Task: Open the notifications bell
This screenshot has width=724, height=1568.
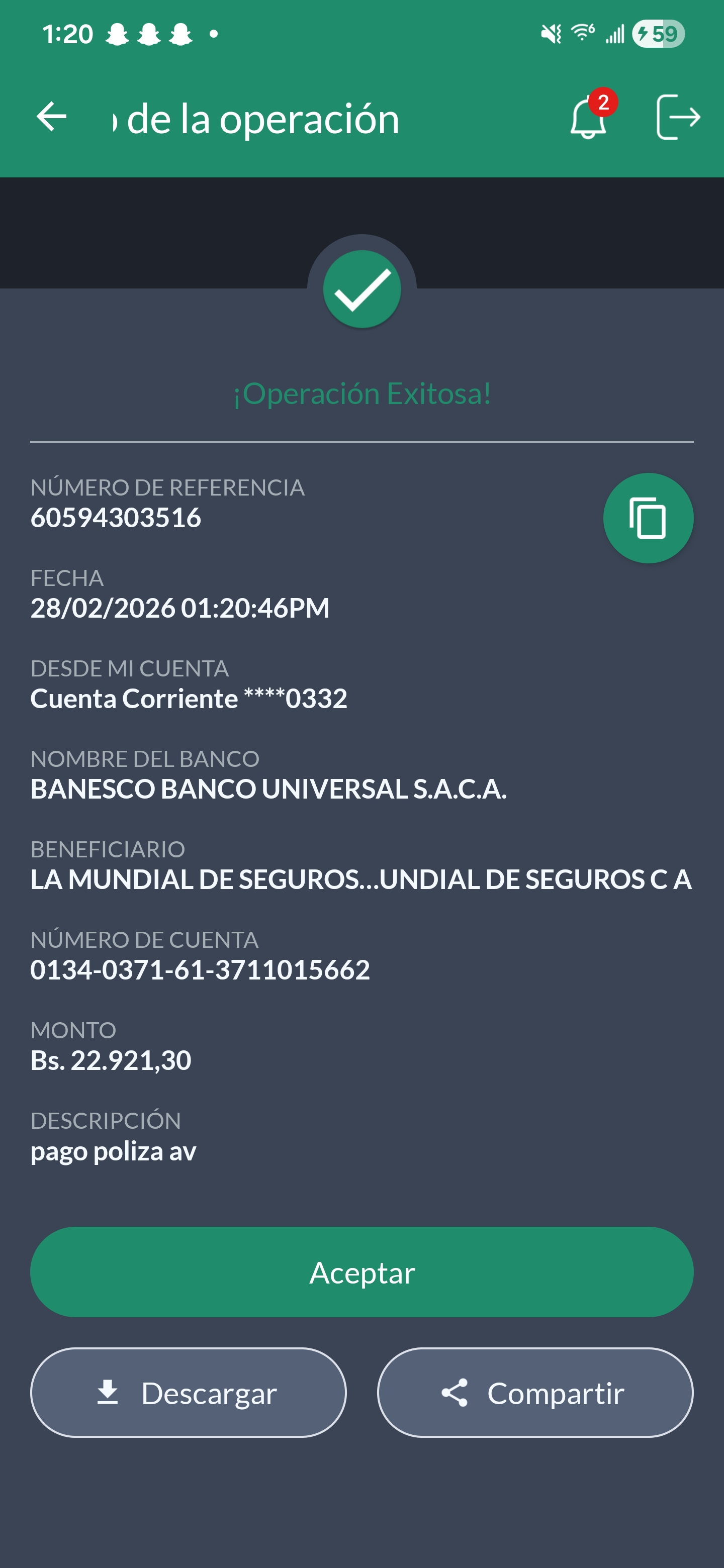Action: click(588, 118)
